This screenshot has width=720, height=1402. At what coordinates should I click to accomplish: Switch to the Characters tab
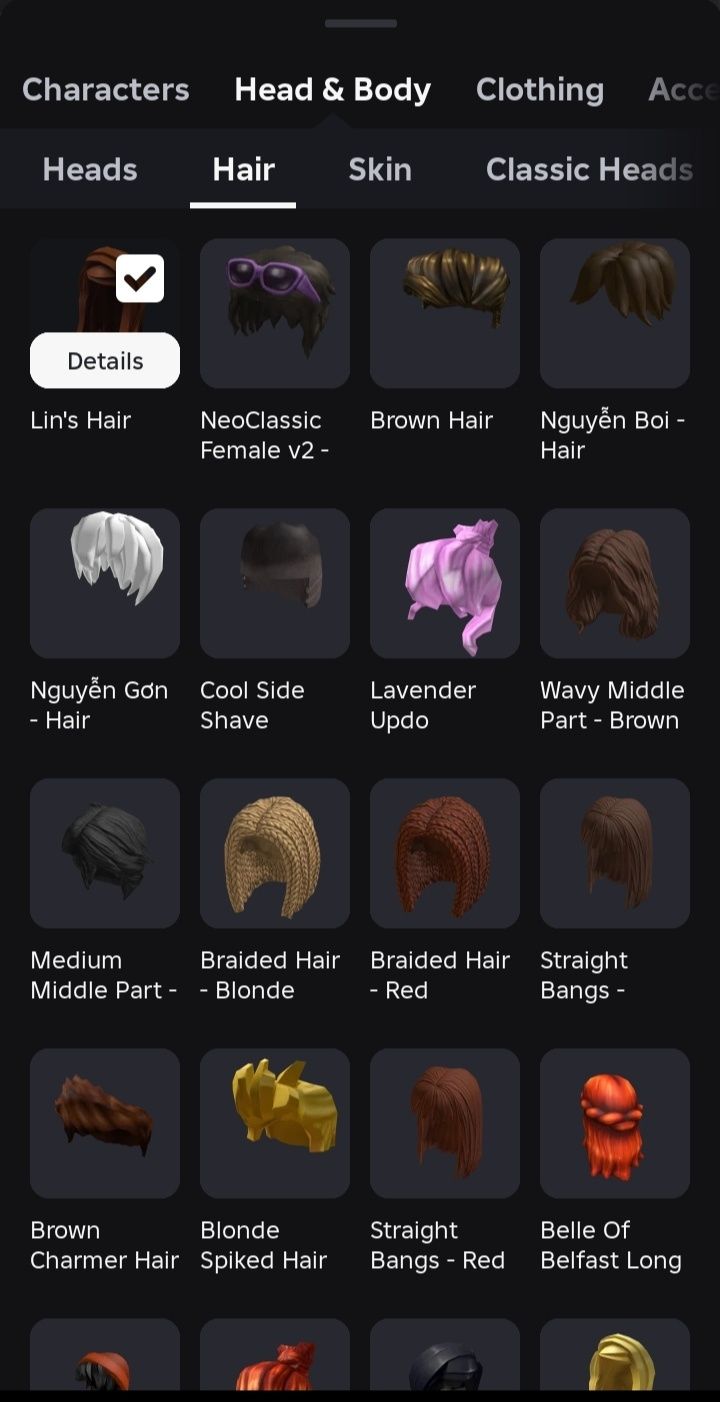tap(105, 90)
